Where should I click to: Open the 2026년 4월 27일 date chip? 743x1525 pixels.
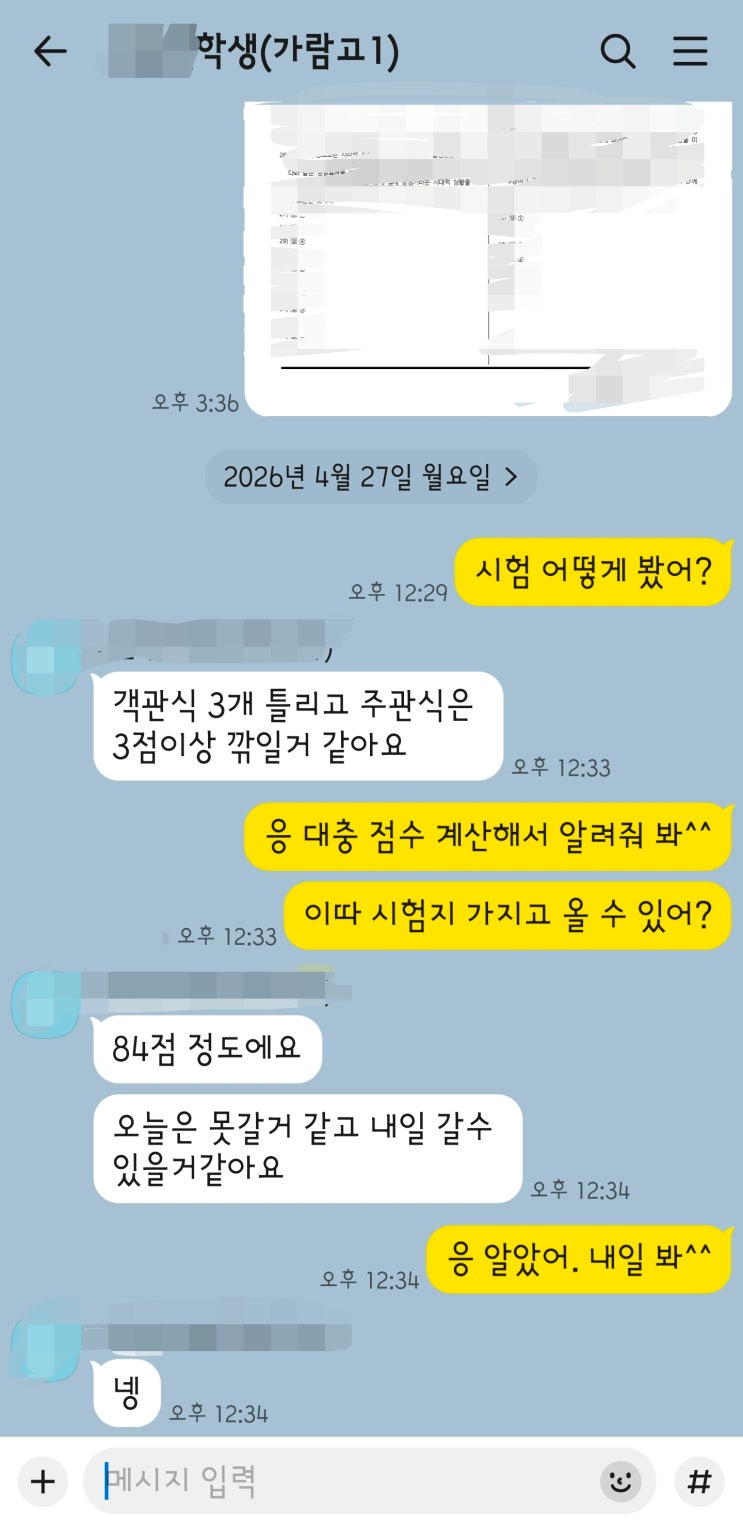(x=371, y=478)
